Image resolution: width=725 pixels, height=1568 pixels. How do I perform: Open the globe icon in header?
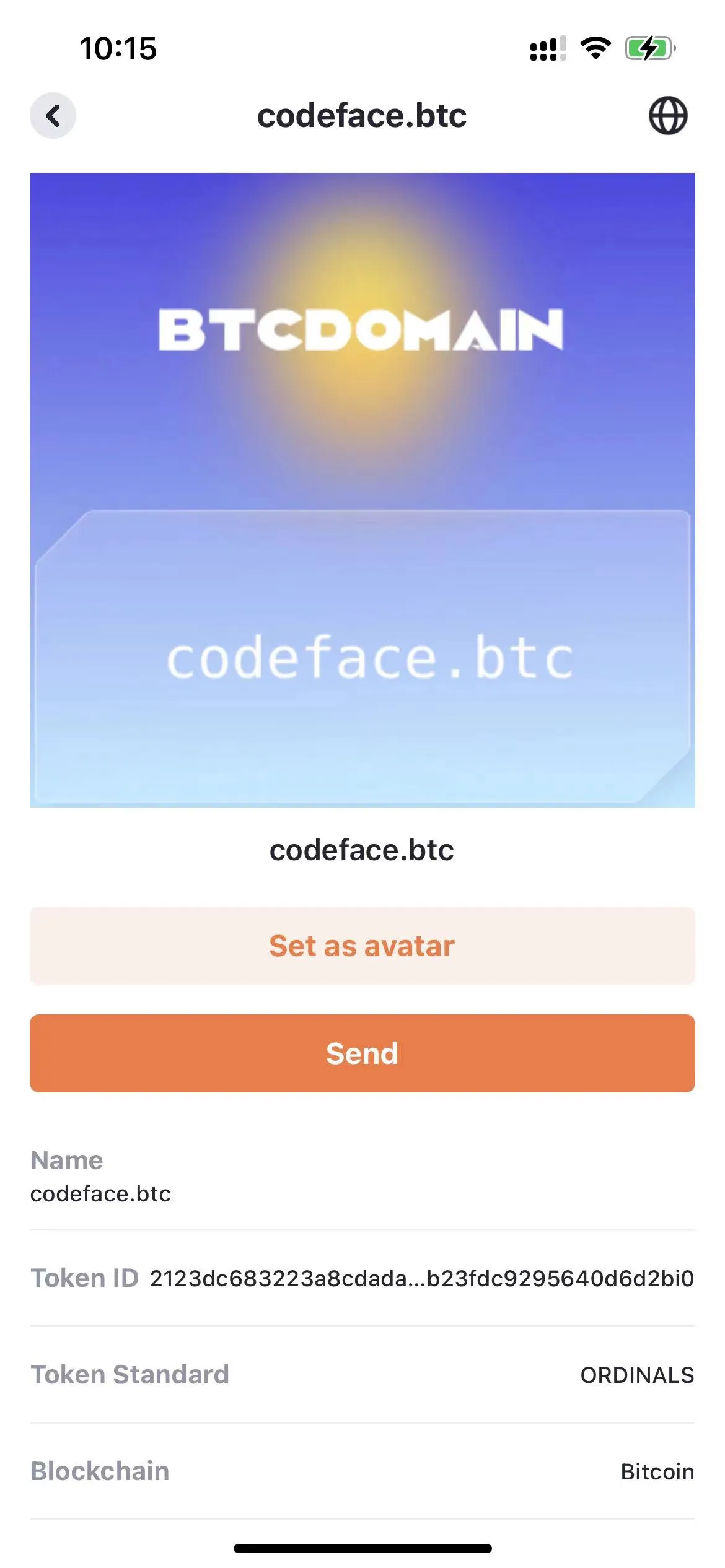click(x=668, y=116)
